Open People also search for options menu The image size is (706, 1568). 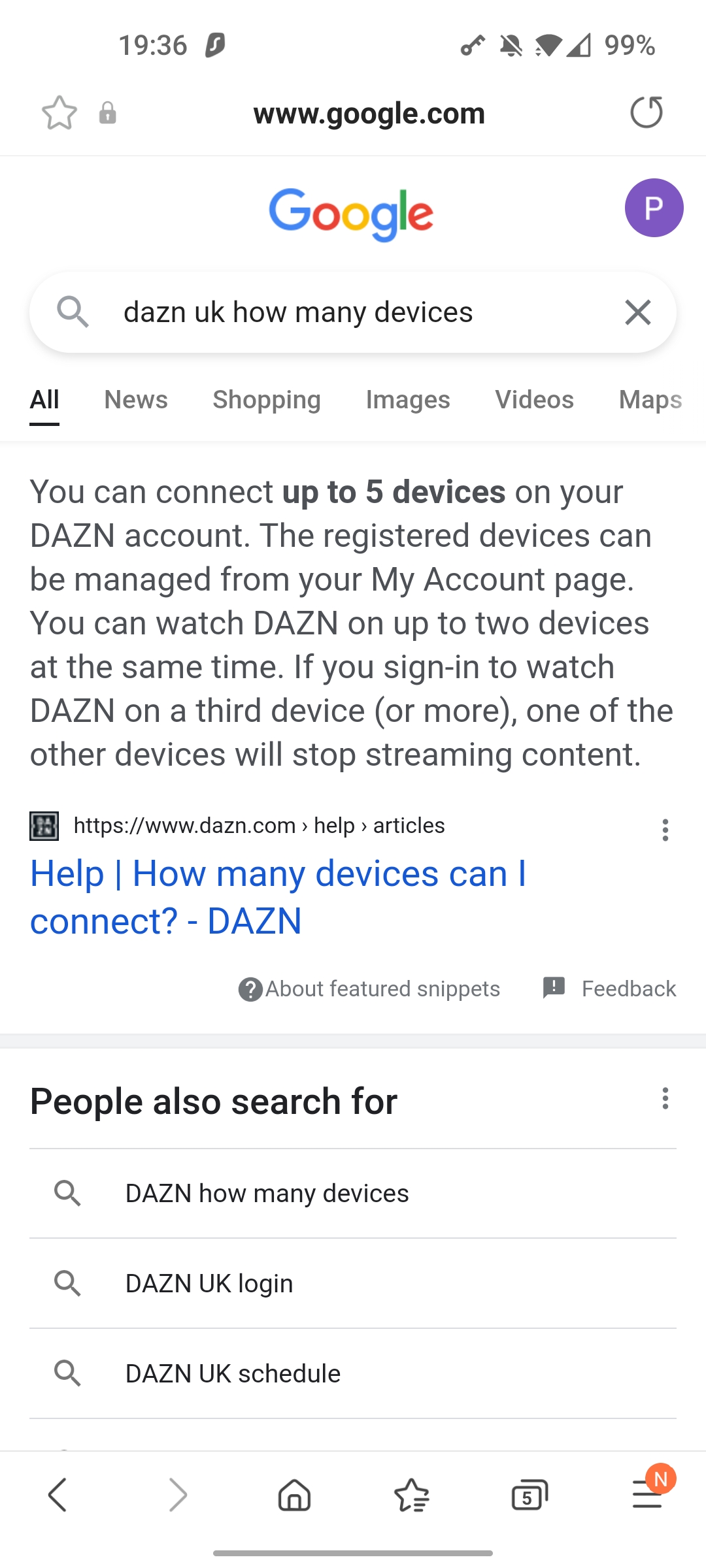(665, 1099)
